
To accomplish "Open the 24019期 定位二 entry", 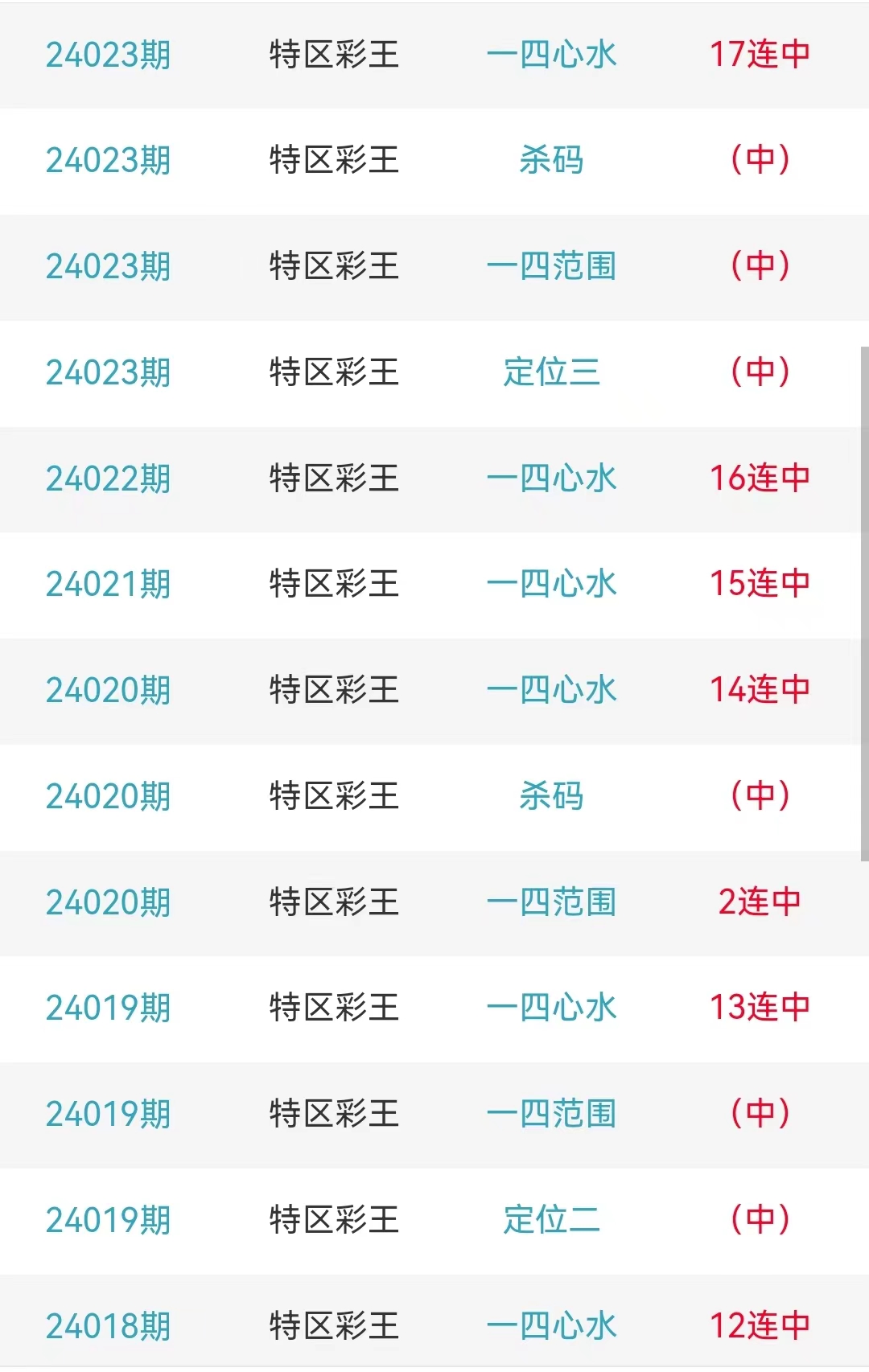I will pyautogui.click(x=551, y=1220).
